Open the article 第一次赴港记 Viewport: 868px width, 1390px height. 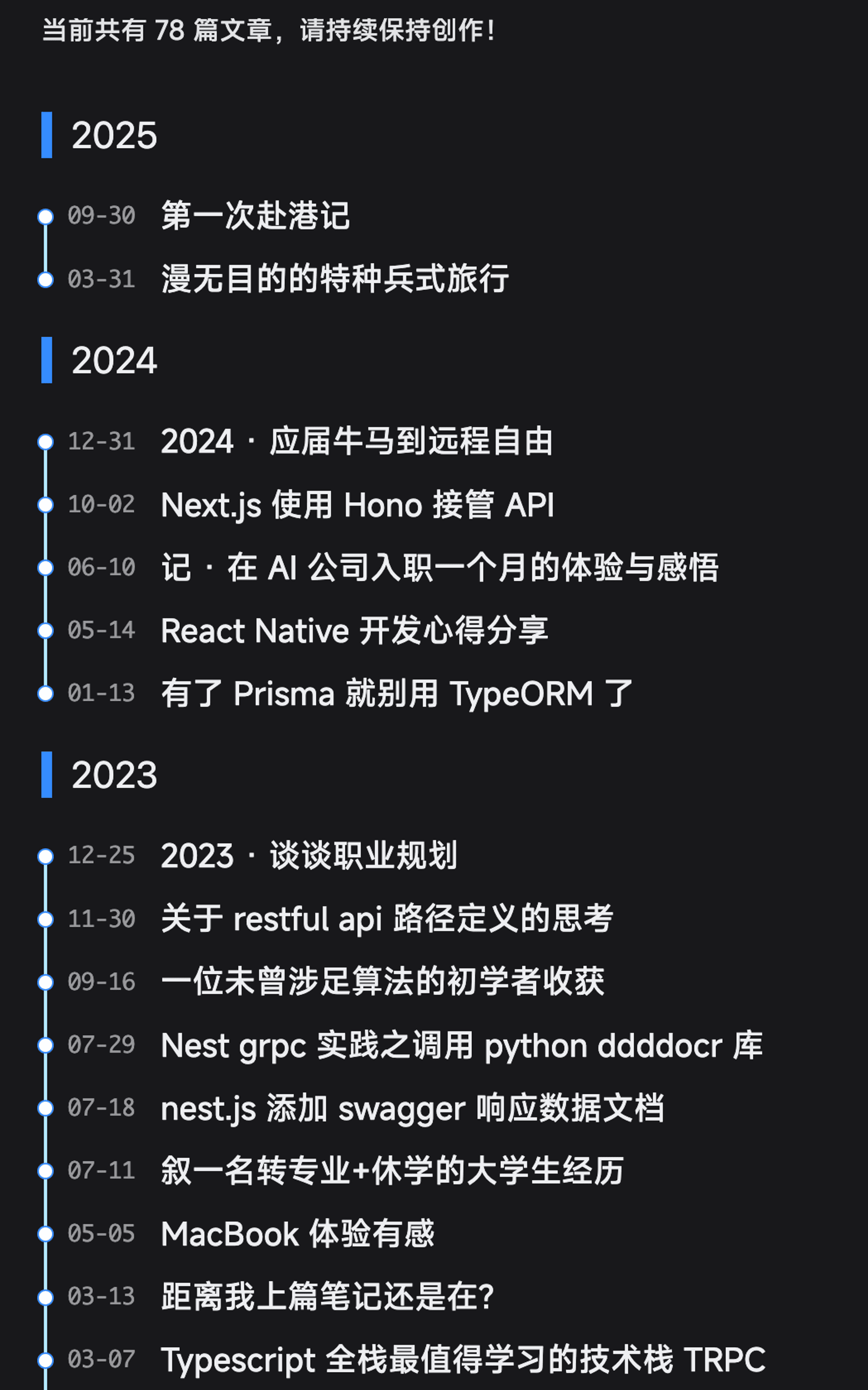tap(255, 216)
